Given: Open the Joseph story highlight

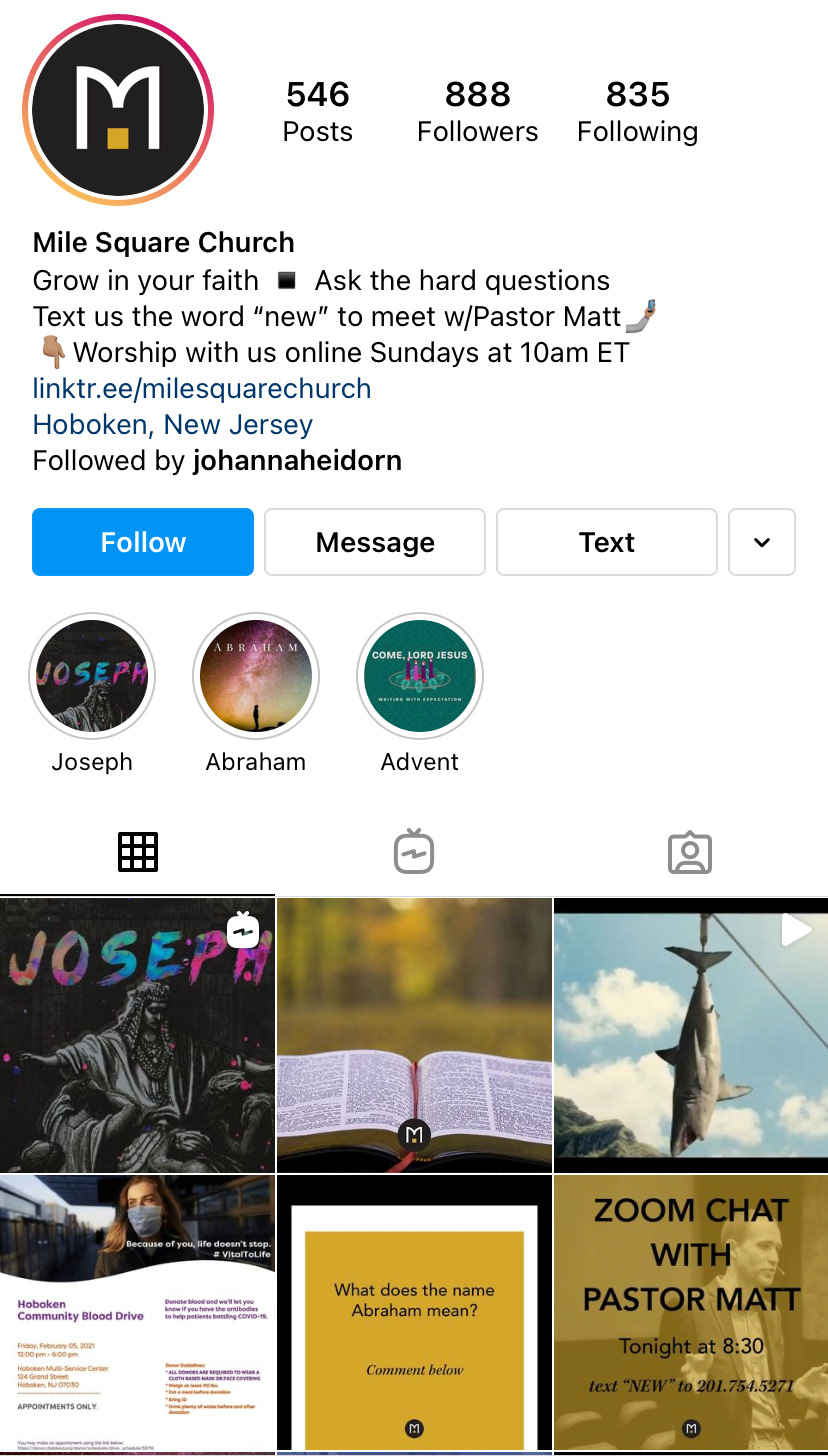Looking at the screenshot, I should pyautogui.click(x=92, y=677).
